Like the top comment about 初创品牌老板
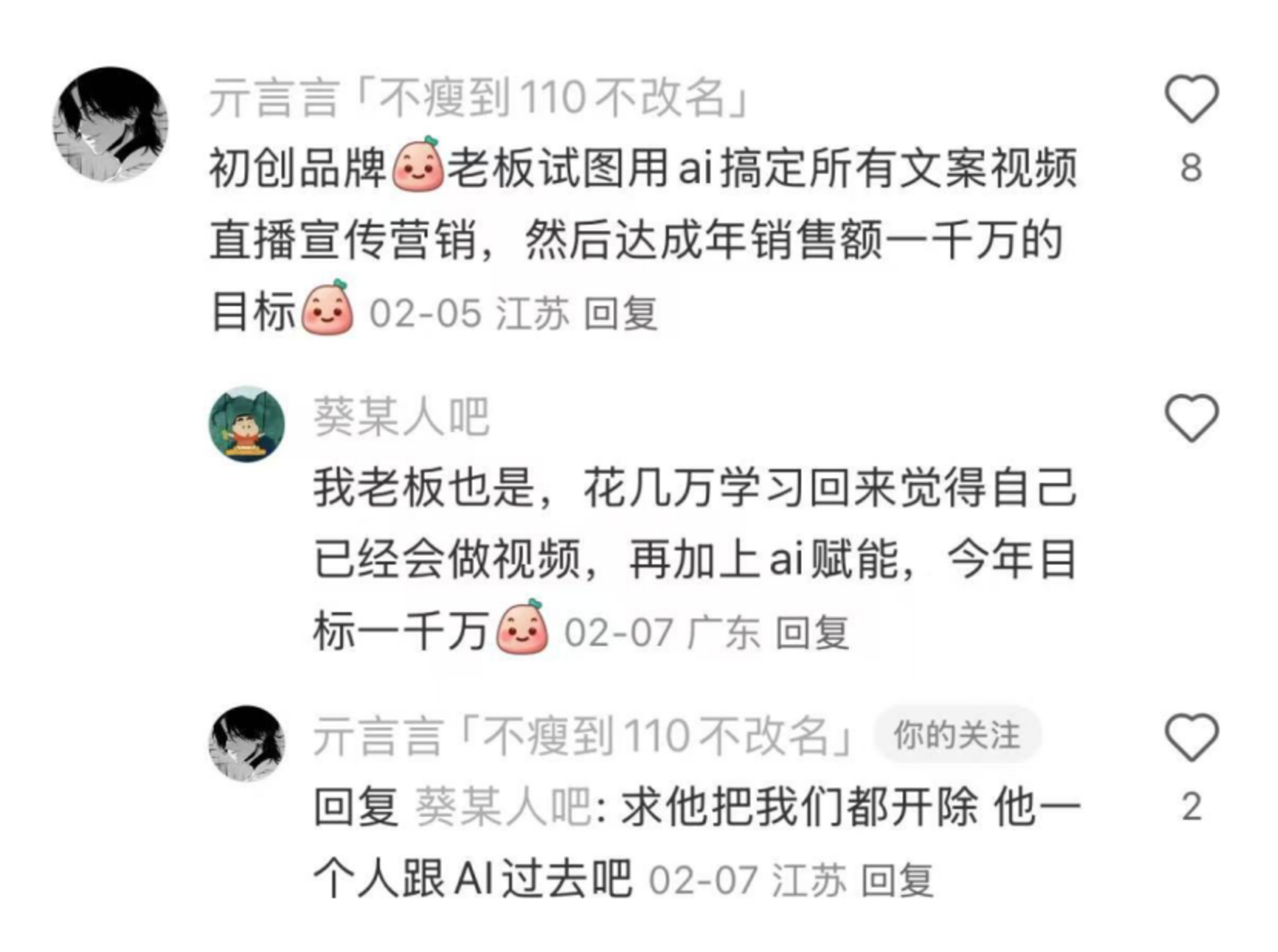The height and width of the screenshot is (952, 1278). (x=1190, y=99)
